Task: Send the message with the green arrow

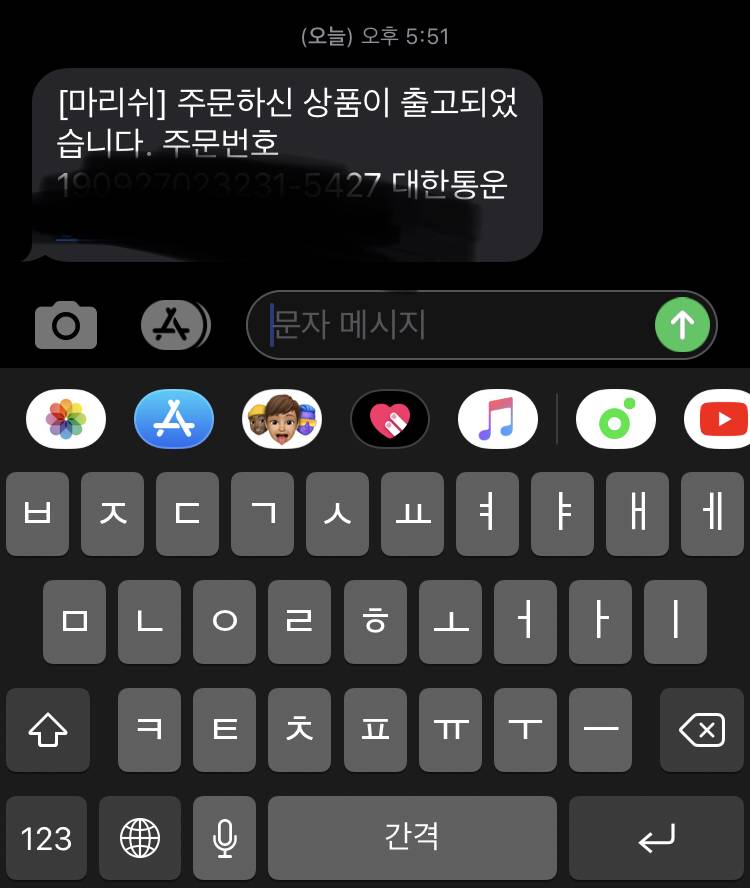Action: pos(682,324)
